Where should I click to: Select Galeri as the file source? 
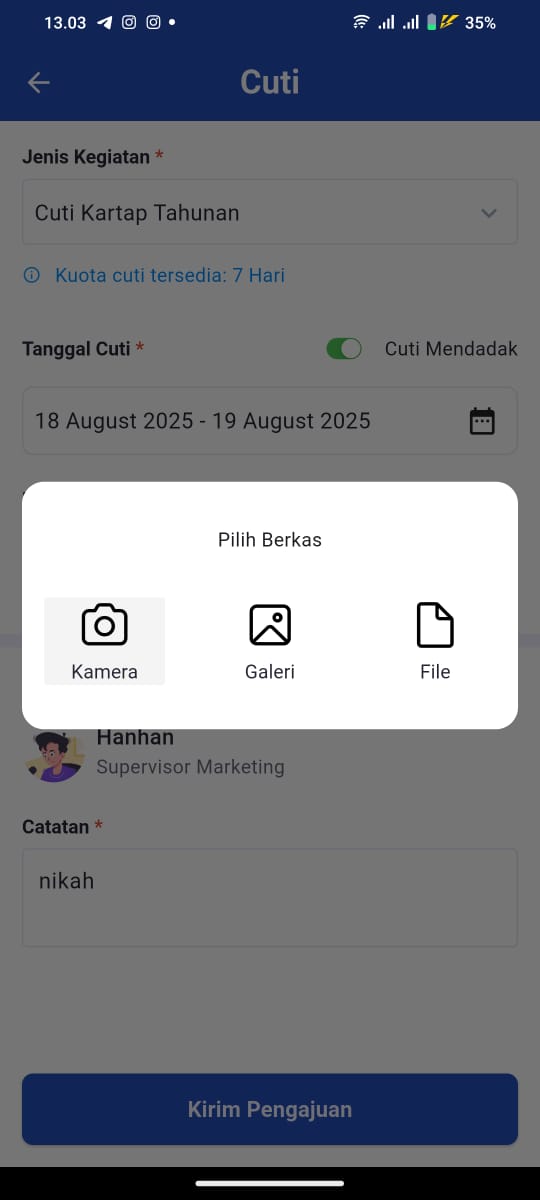click(x=270, y=641)
